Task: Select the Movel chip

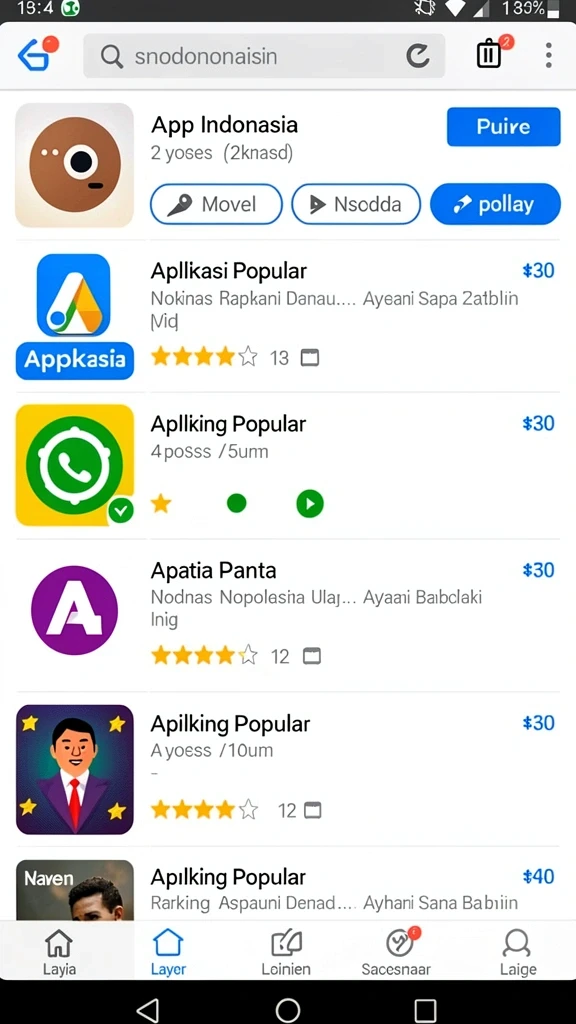Action: 216,204
